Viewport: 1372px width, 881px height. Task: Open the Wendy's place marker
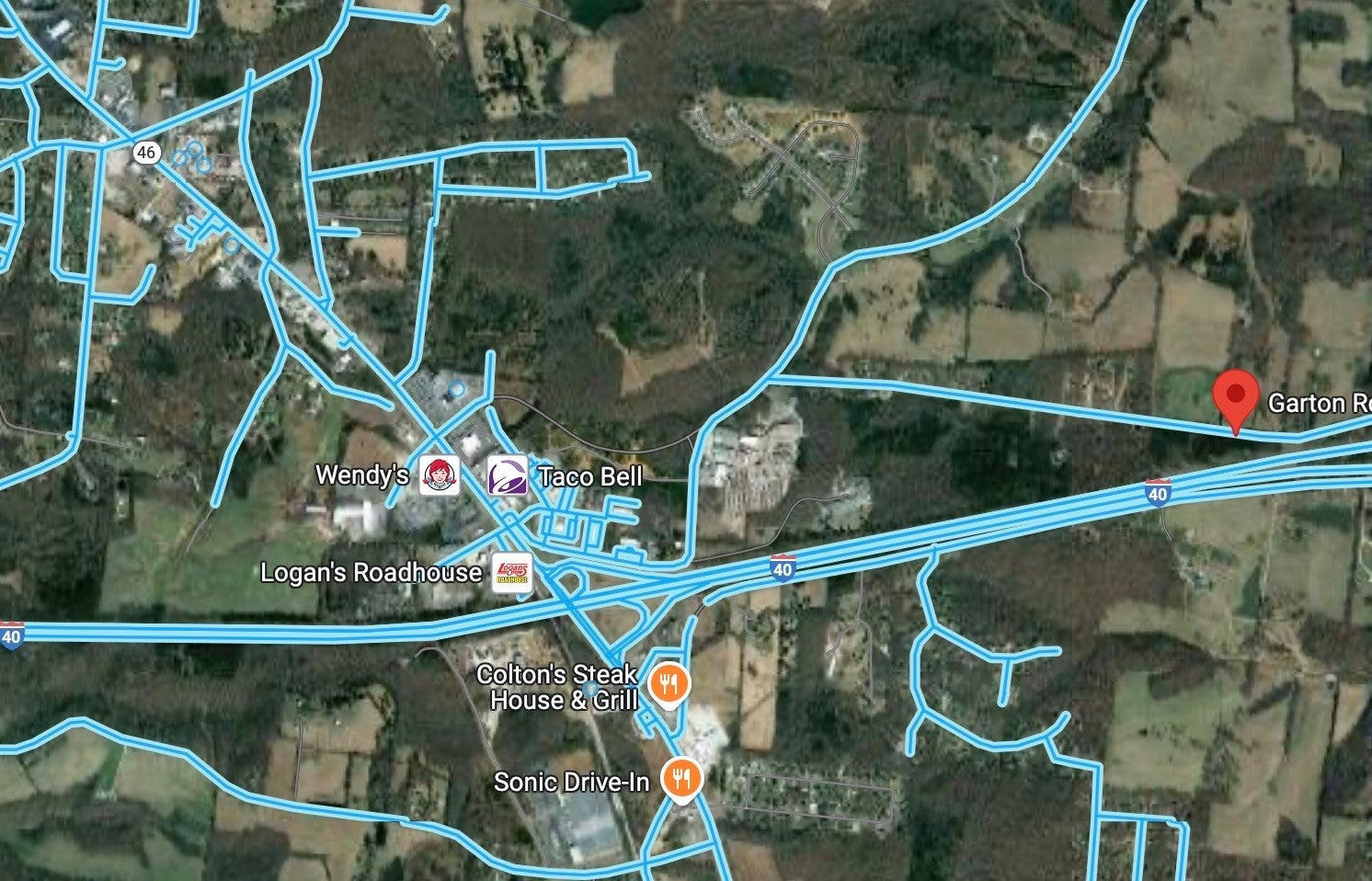click(x=439, y=475)
